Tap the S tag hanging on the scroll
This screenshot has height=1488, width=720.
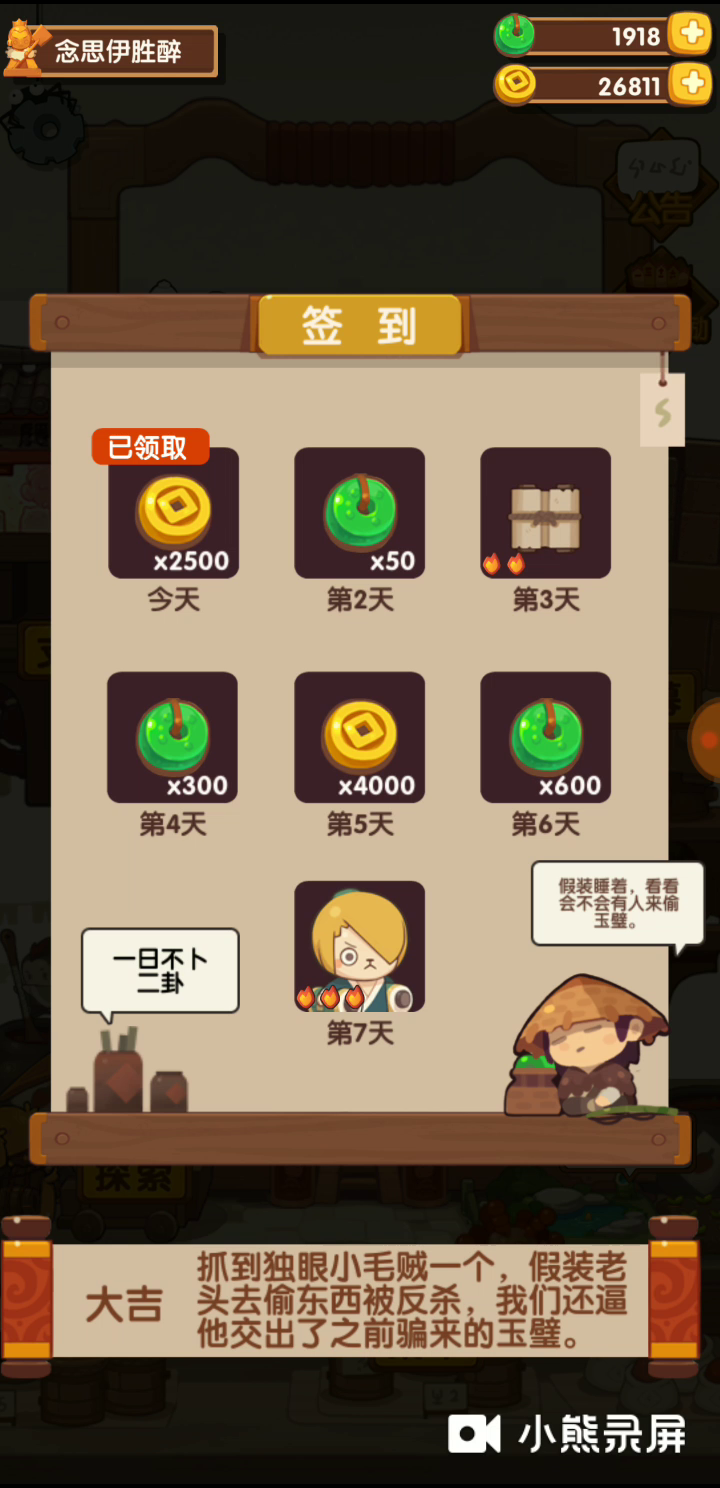(x=662, y=410)
